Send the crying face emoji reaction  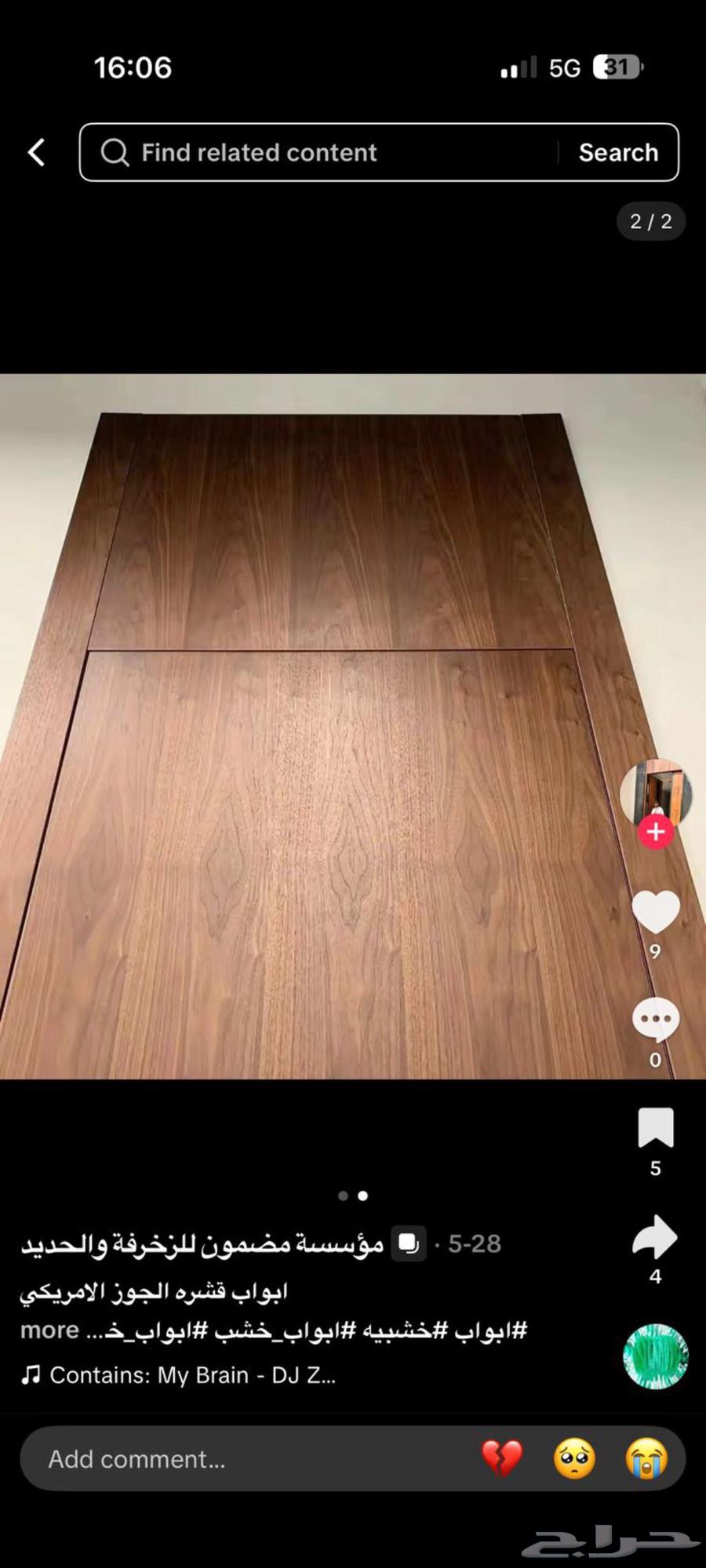[x=647, y=1459]
